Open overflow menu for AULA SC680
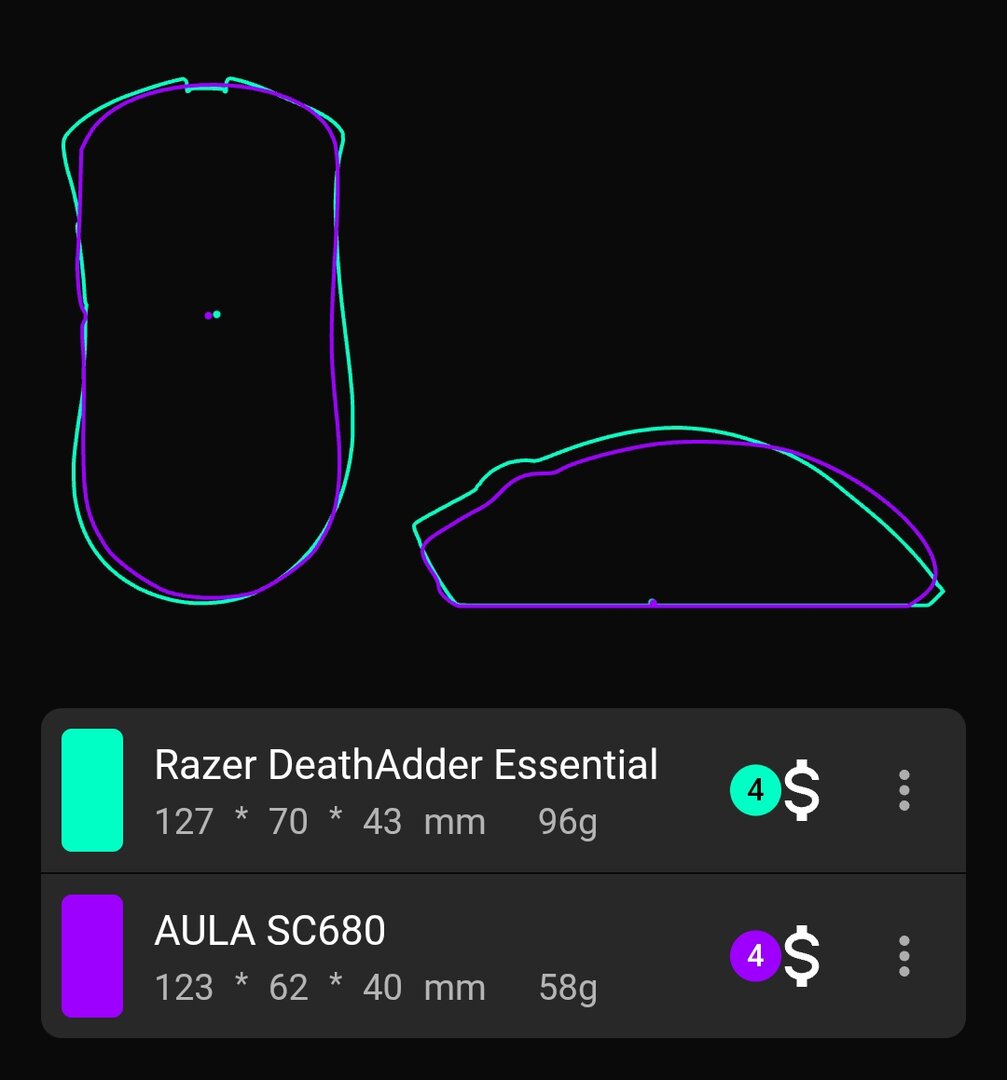This screenshot has height=1080, width=1007. tap(904, 956)
